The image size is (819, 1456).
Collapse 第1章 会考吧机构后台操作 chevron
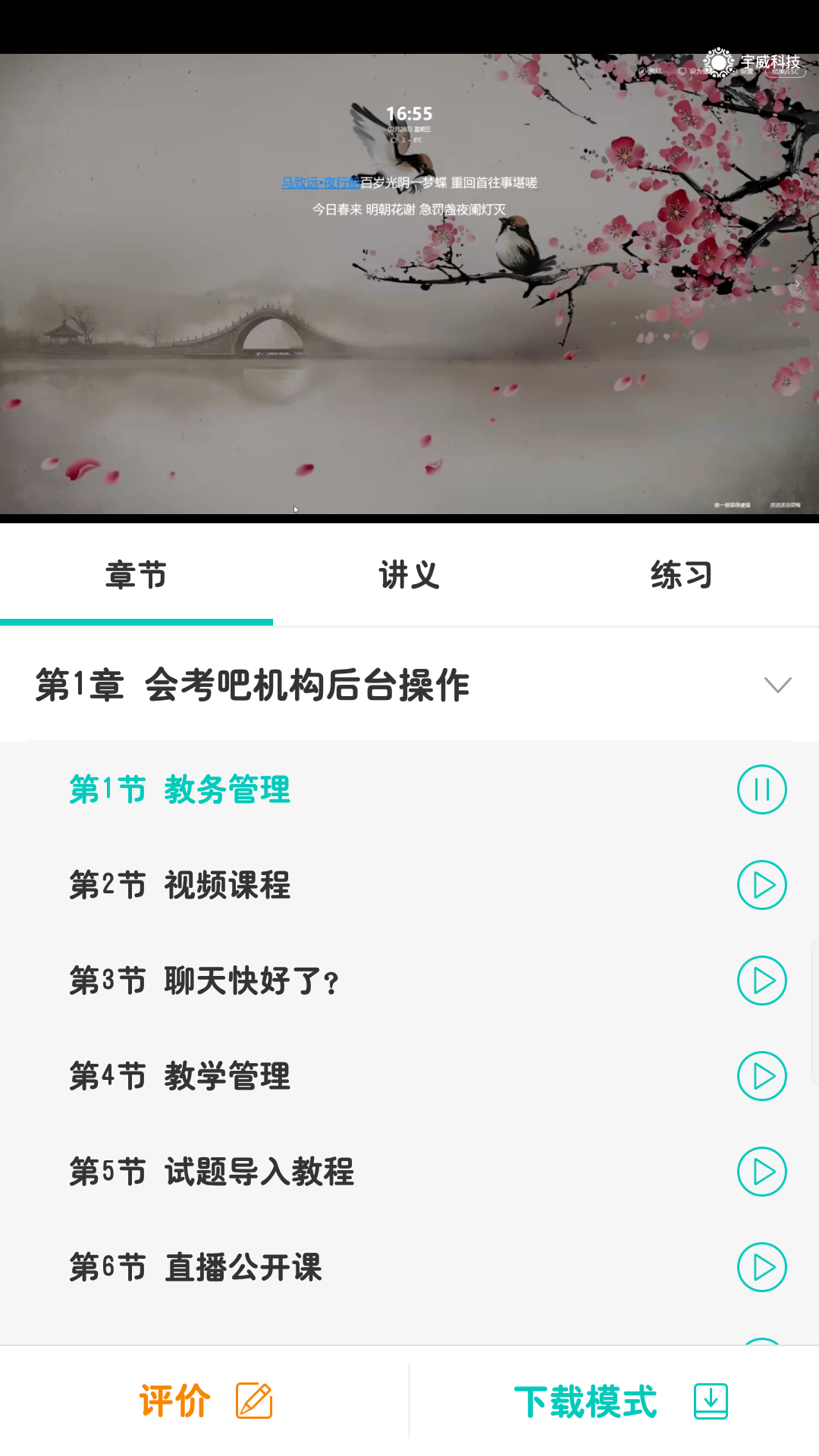(777, 685)
